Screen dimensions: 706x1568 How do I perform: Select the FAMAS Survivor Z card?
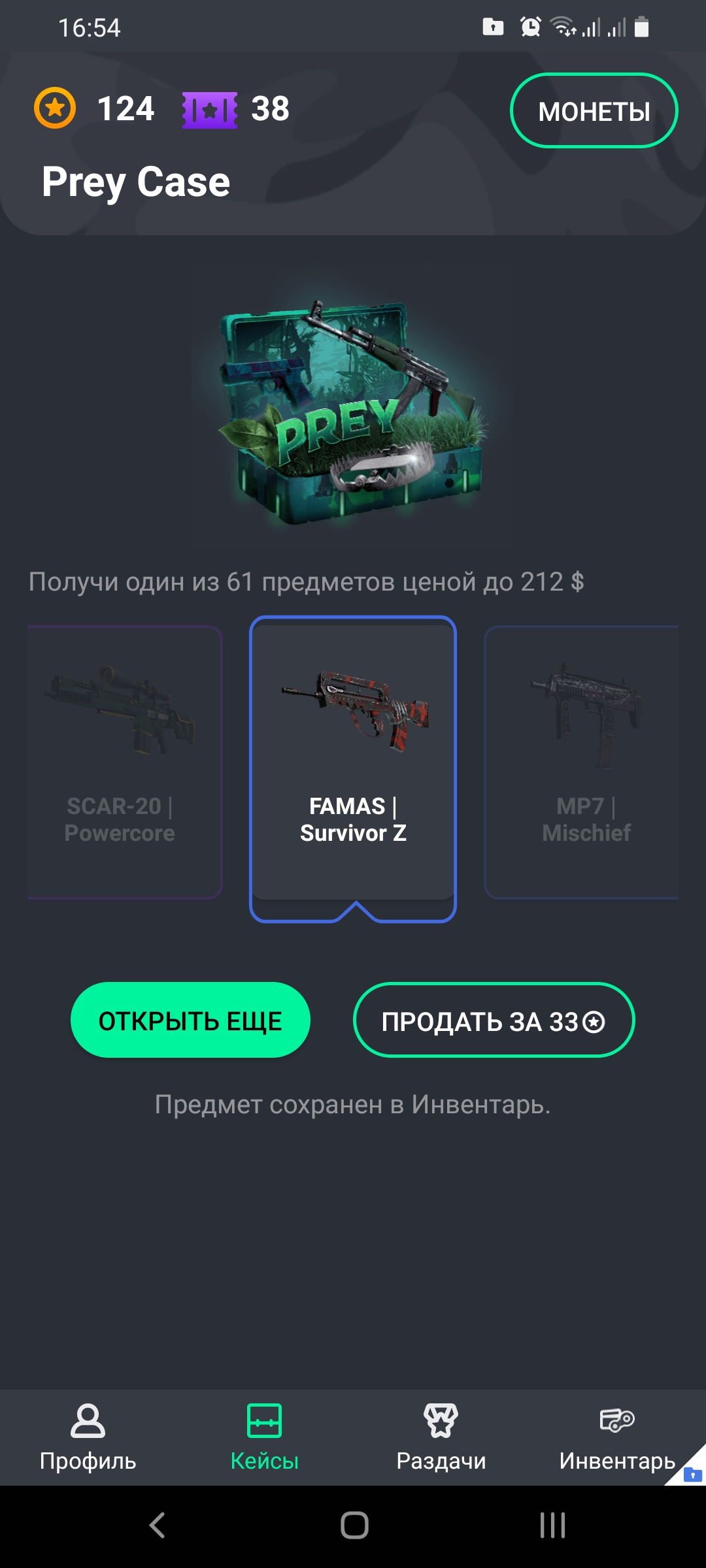click(353, 761)
